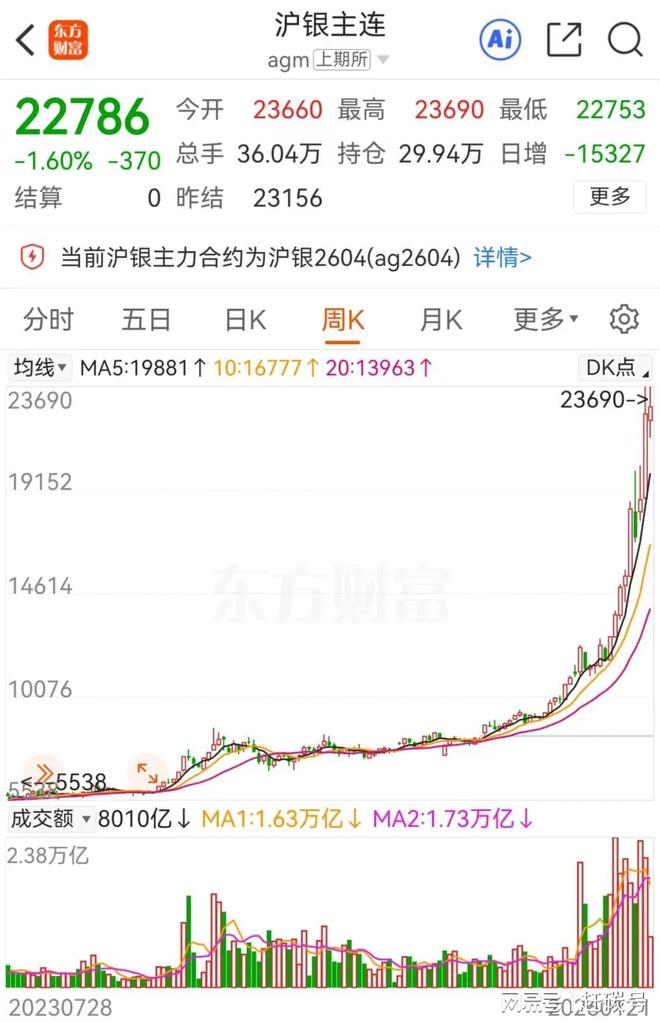This screenshot has width=660, height=1023.
Task: Open the AI assistant icon
Action: (x=500, y=40)
